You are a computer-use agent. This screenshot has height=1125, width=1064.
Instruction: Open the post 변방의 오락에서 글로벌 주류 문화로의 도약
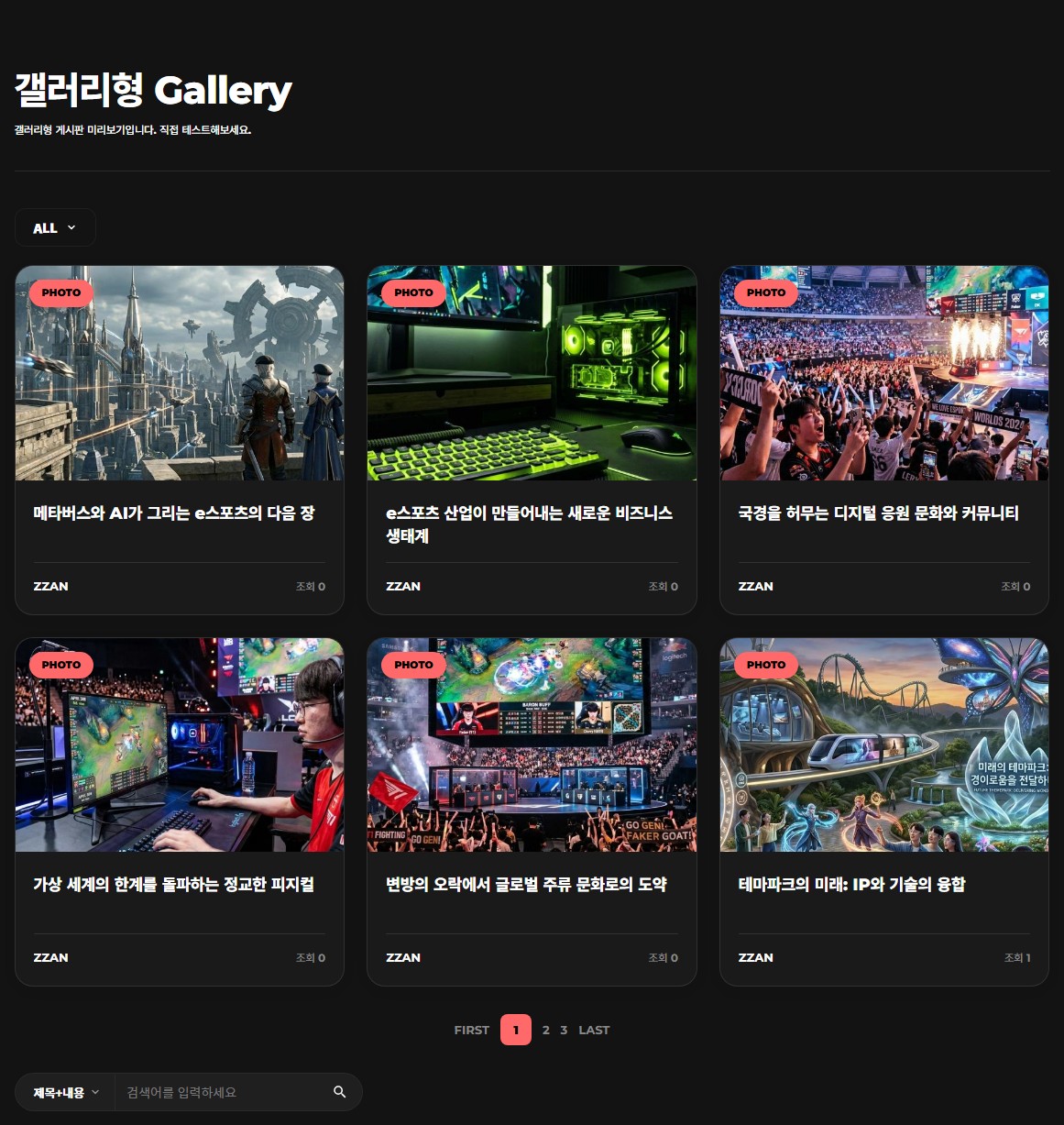pos(526,885)
